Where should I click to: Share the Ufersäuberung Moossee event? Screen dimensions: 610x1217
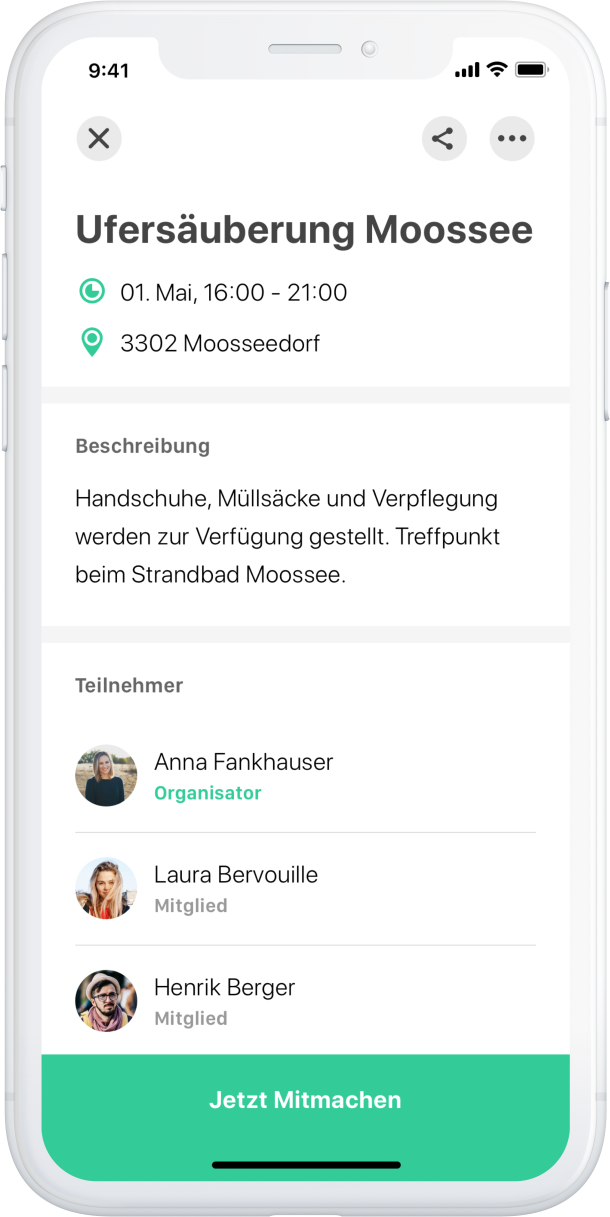tap(444, 138)
